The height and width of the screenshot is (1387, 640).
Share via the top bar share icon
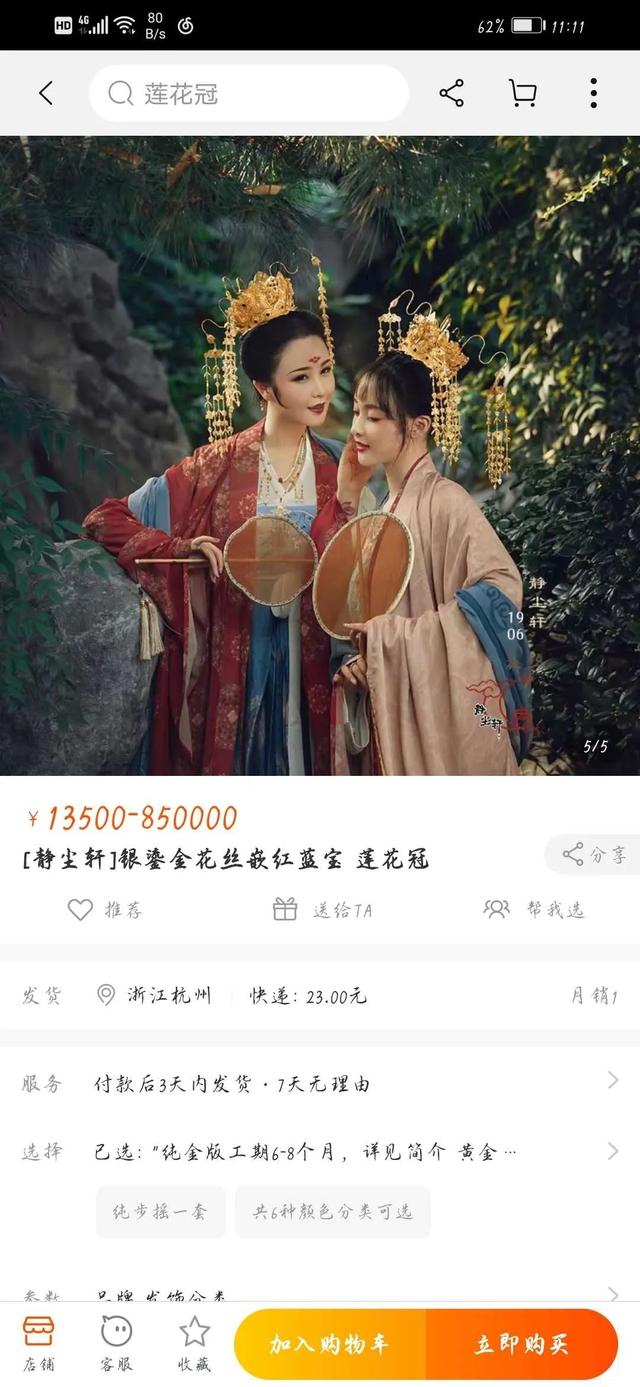[451, 94]
